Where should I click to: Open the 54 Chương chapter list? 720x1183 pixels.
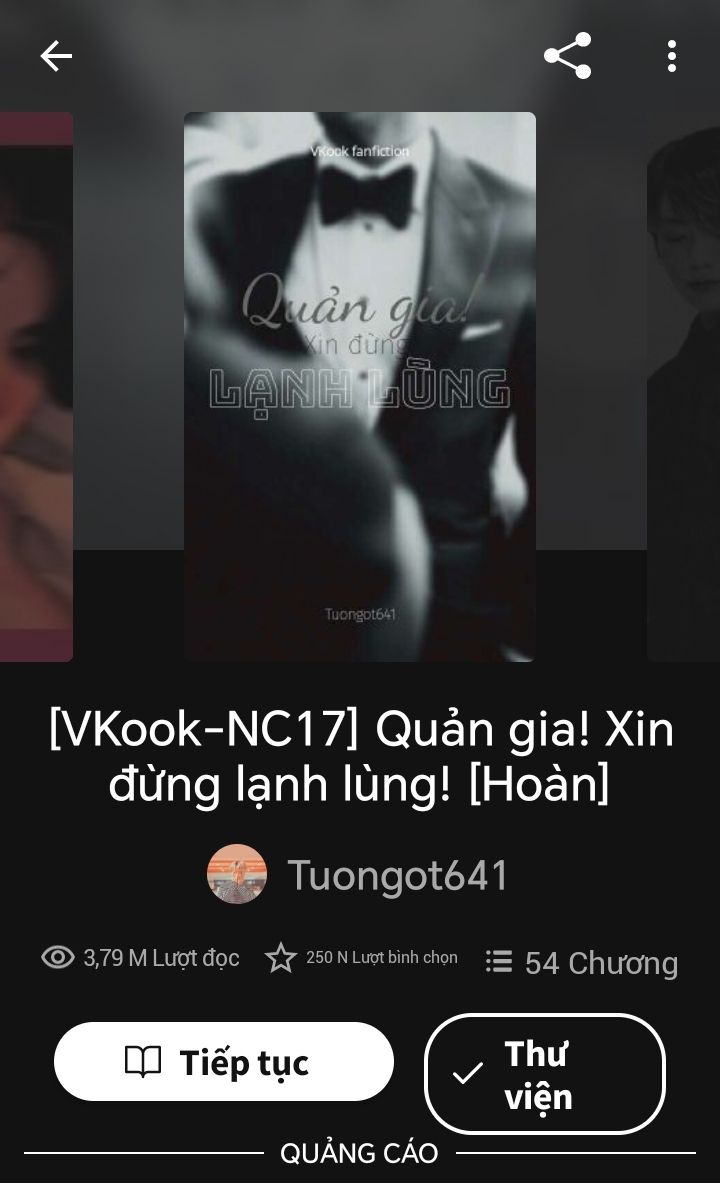click(x=582, y=962)
